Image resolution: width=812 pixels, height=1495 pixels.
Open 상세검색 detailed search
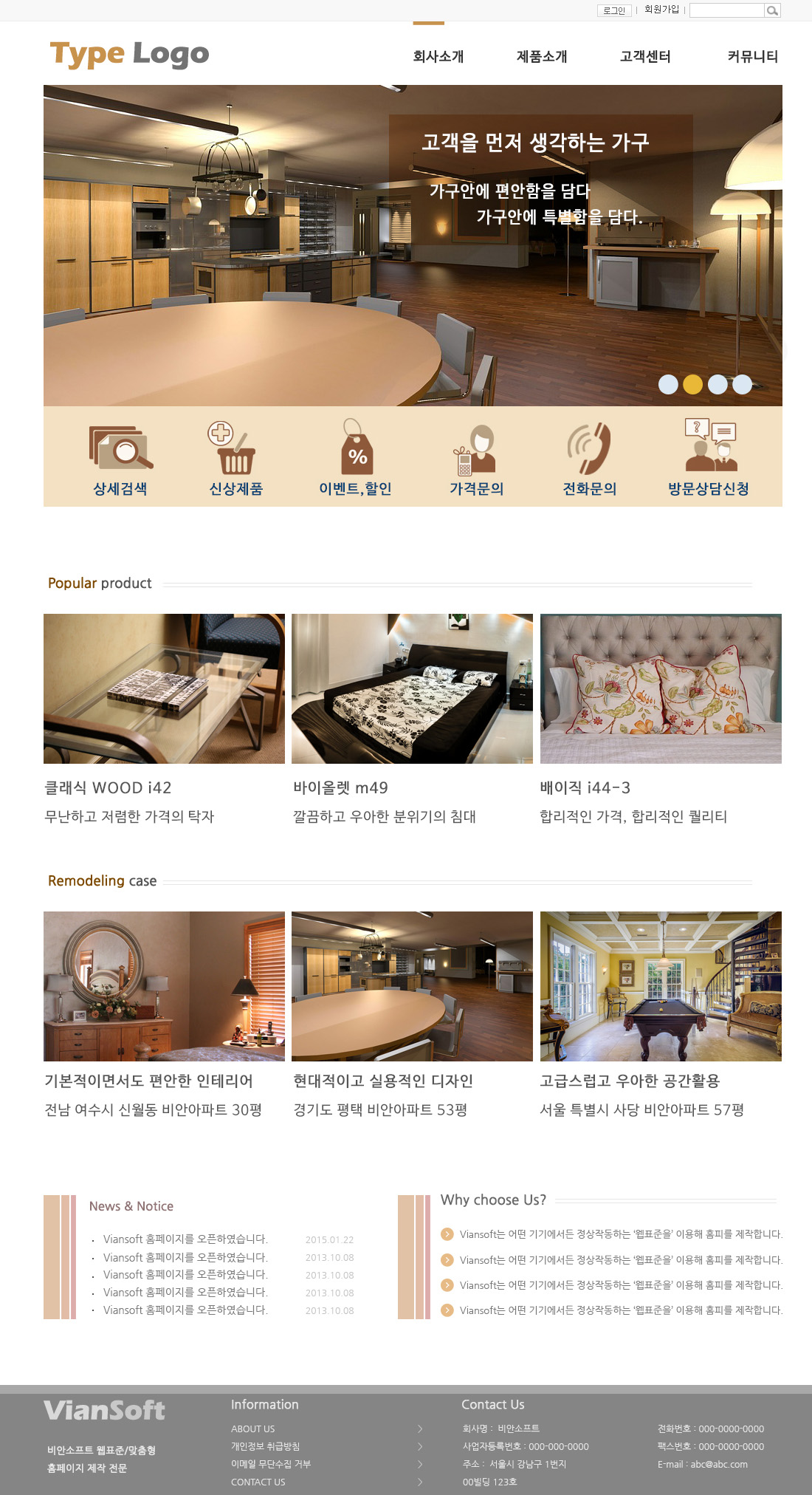tap(120, 458)
